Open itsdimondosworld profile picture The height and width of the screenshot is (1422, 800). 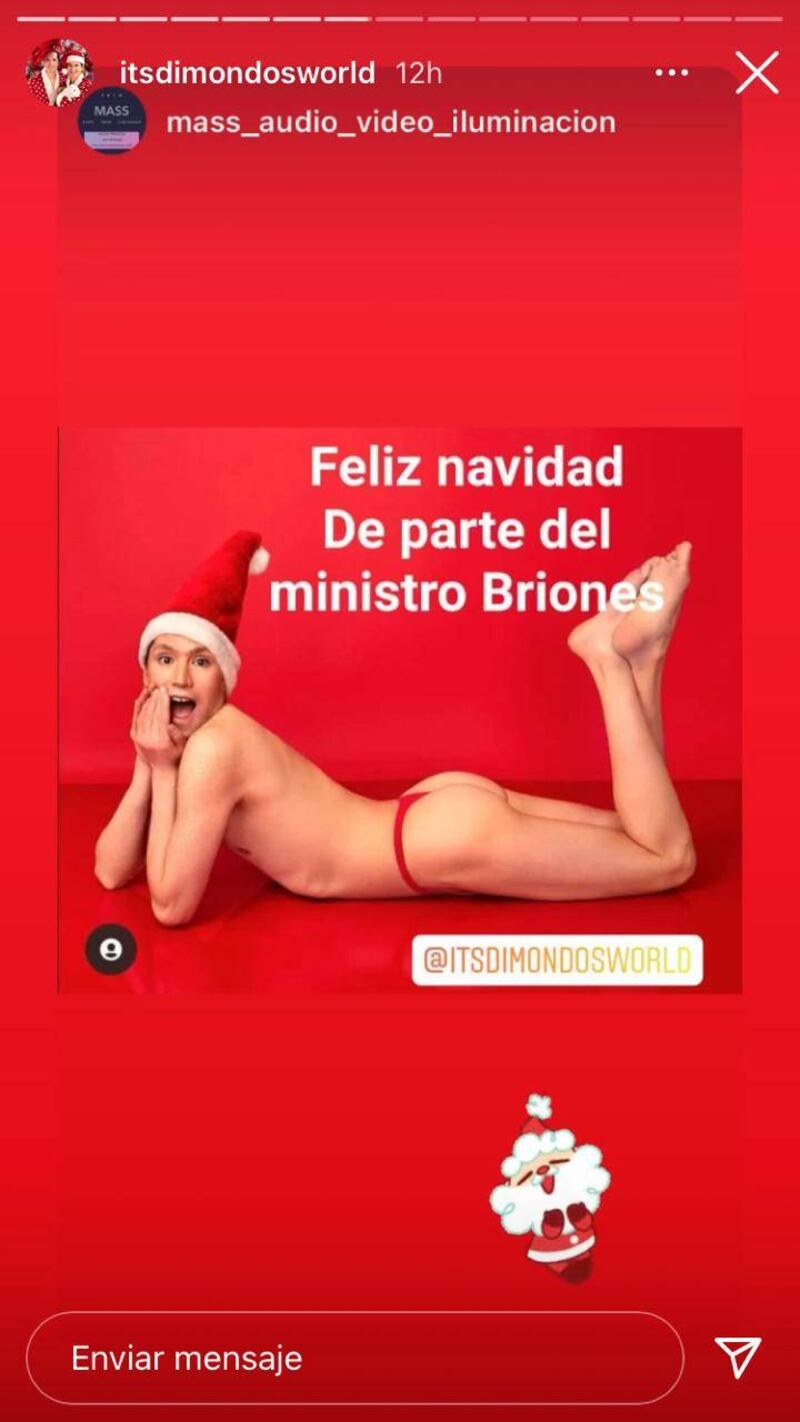coord(60,73)
